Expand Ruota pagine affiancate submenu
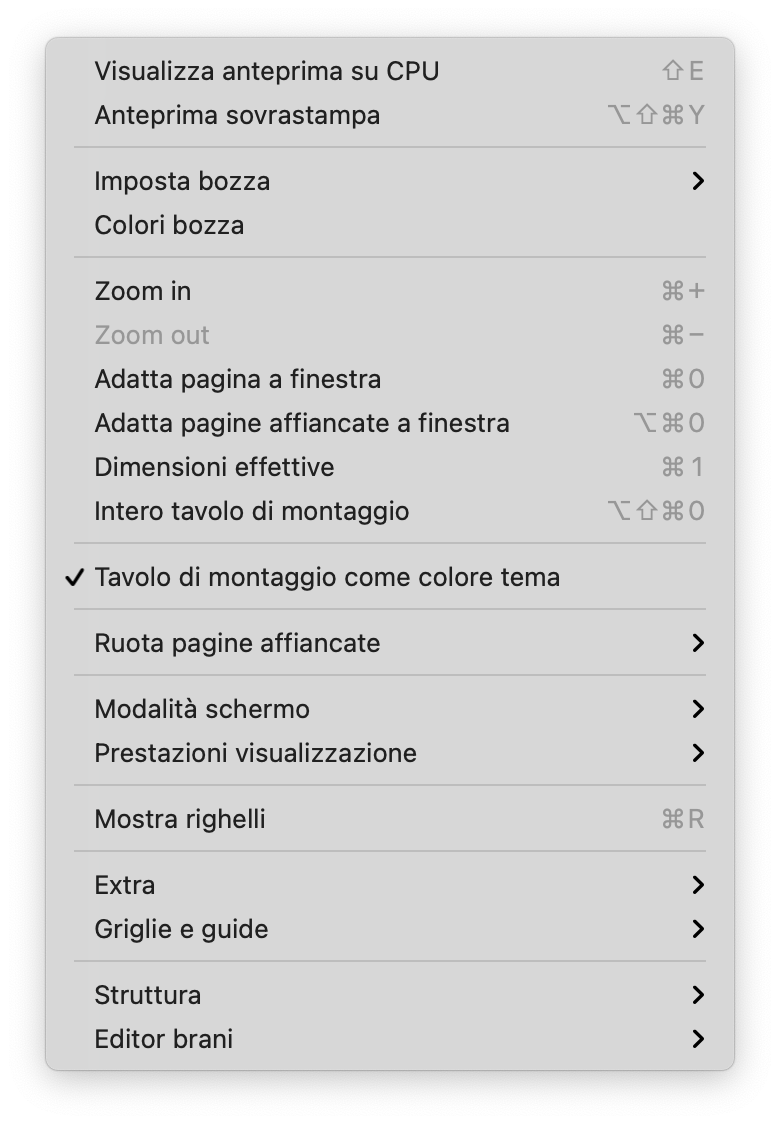This screenshot has height=1124, width=780. pos(237,643)
